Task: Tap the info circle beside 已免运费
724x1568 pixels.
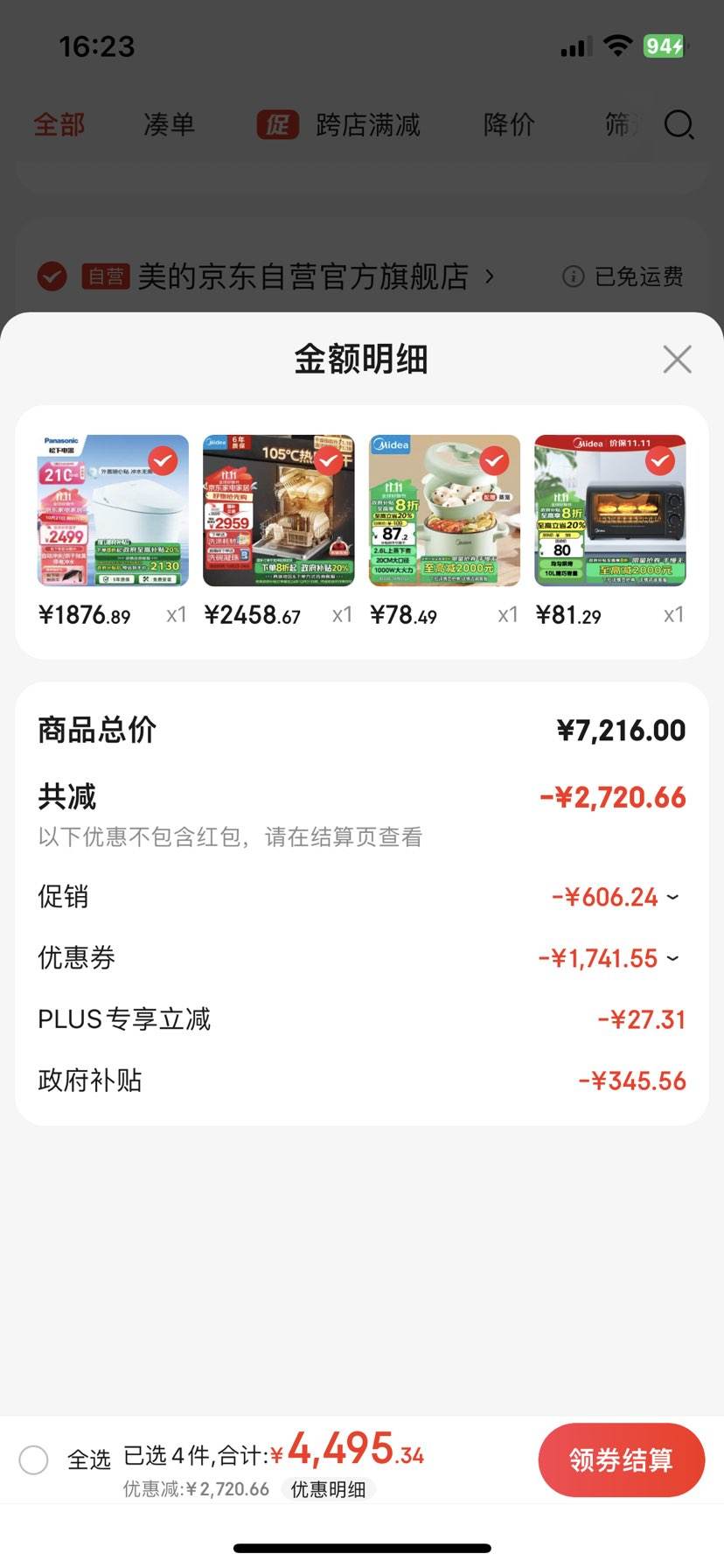Action: 572,276
